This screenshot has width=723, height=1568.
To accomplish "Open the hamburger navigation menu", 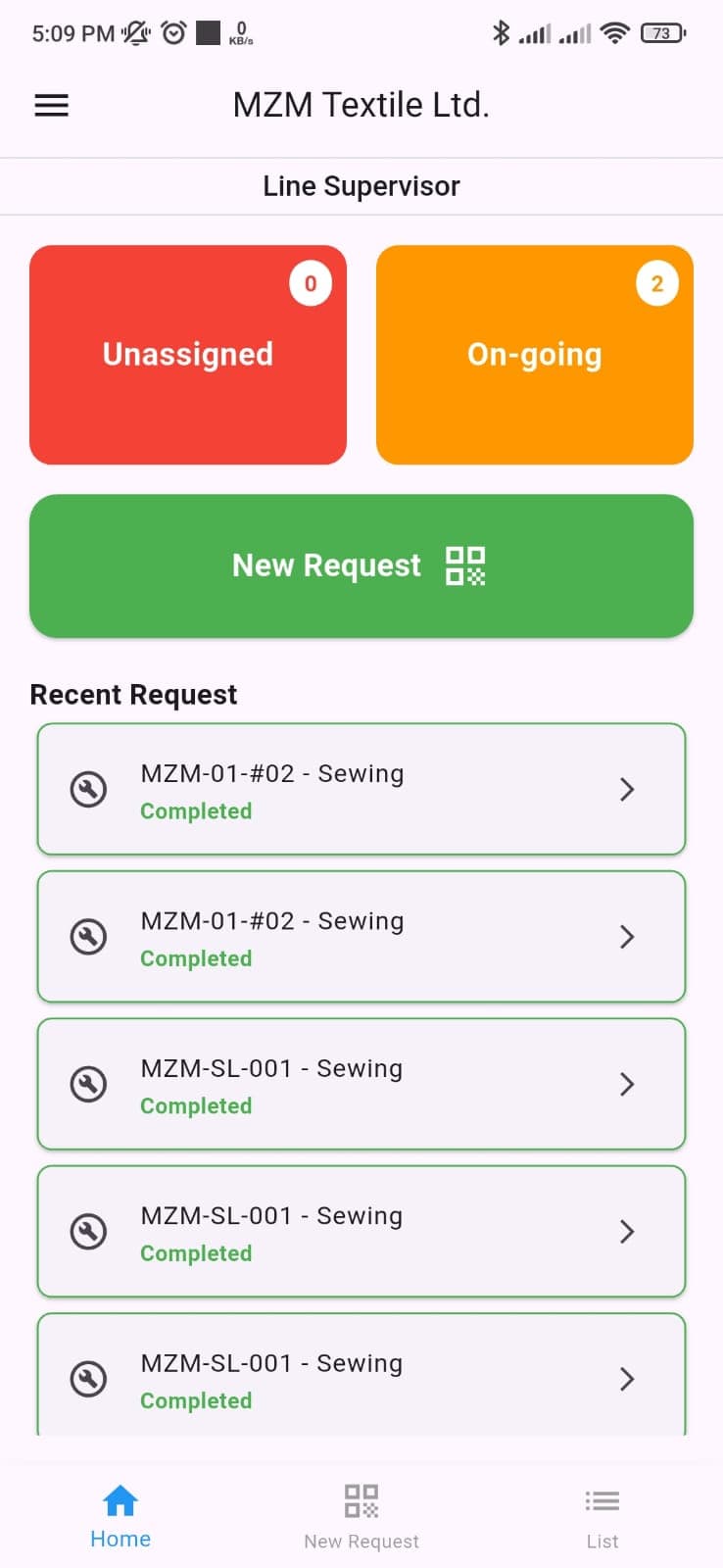I will coord(51,105).
